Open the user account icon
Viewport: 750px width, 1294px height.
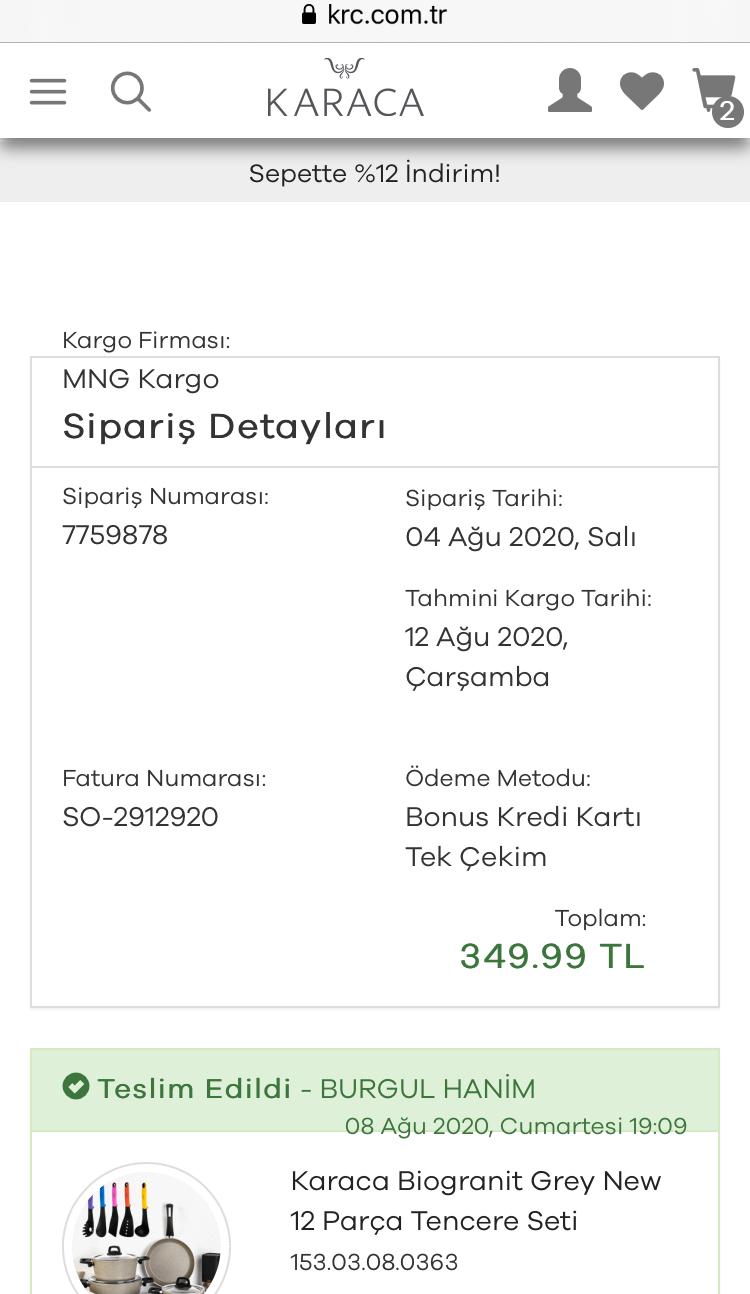pyautogui.click(x=570, y=90)
